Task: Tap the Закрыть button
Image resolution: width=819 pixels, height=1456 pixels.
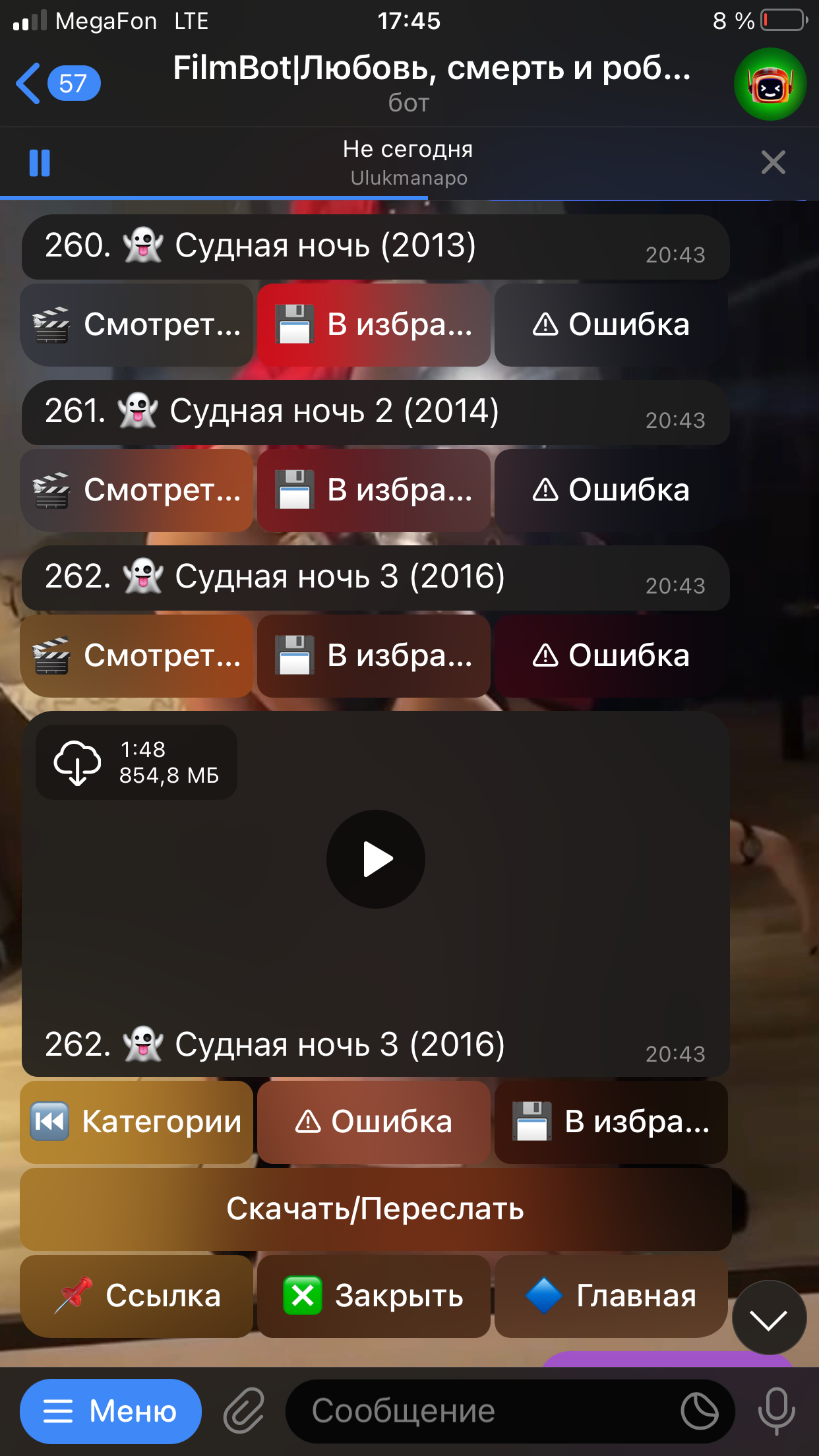Action: tap(374, 1296)
